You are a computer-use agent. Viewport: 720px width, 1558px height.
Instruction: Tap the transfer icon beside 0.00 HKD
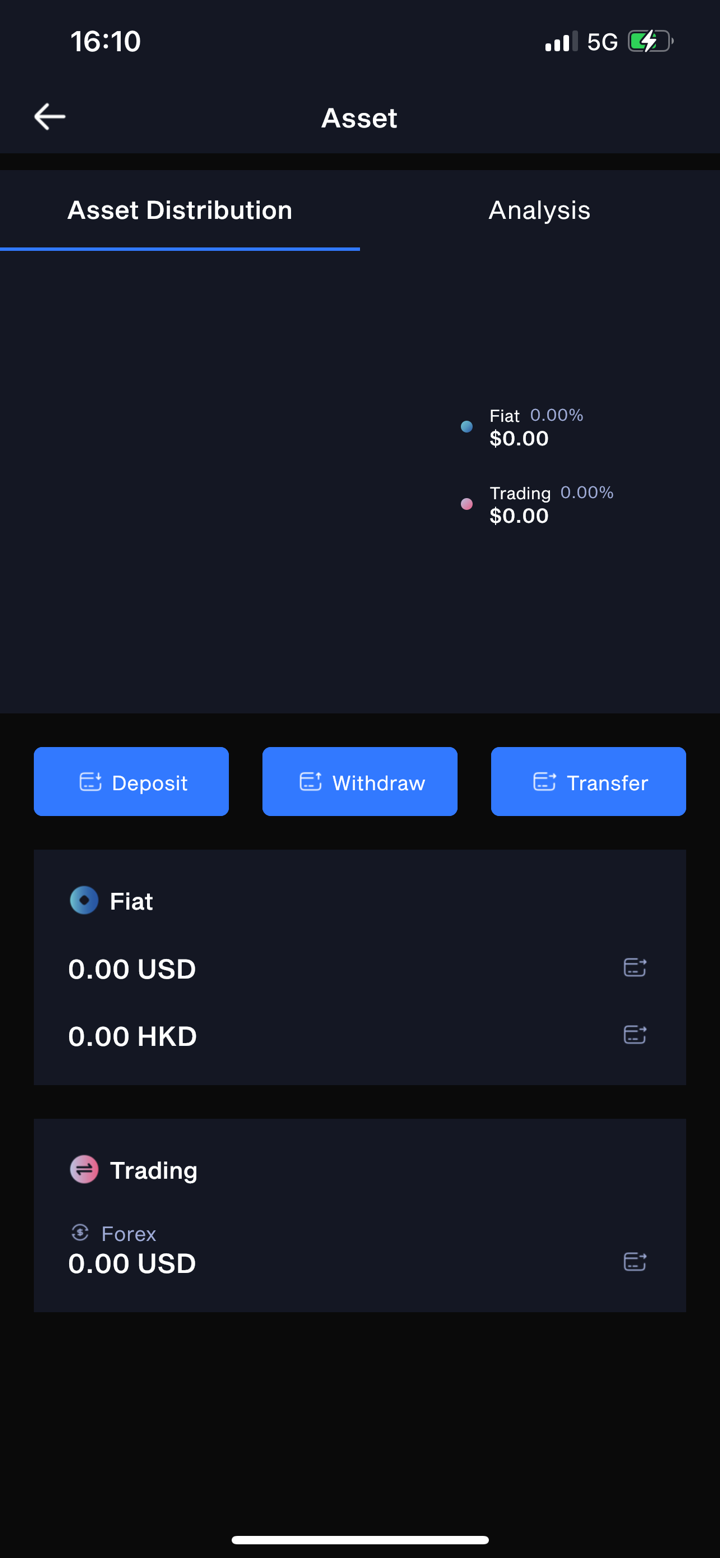635,1035
